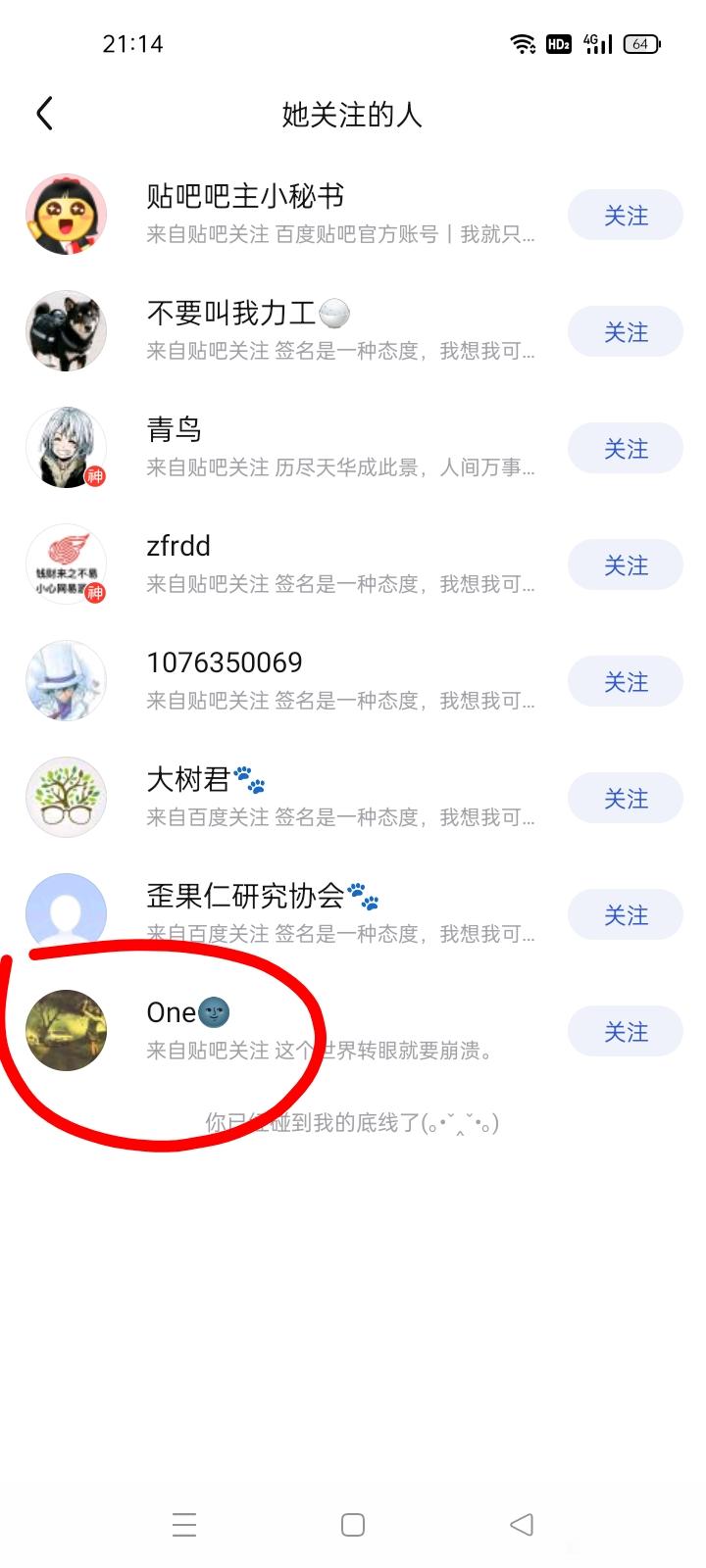The height and width of the screenshot is (1568, 706).
Task: Open profile of 1076350069
Action: pyautogui.click(x=294, y=680)
